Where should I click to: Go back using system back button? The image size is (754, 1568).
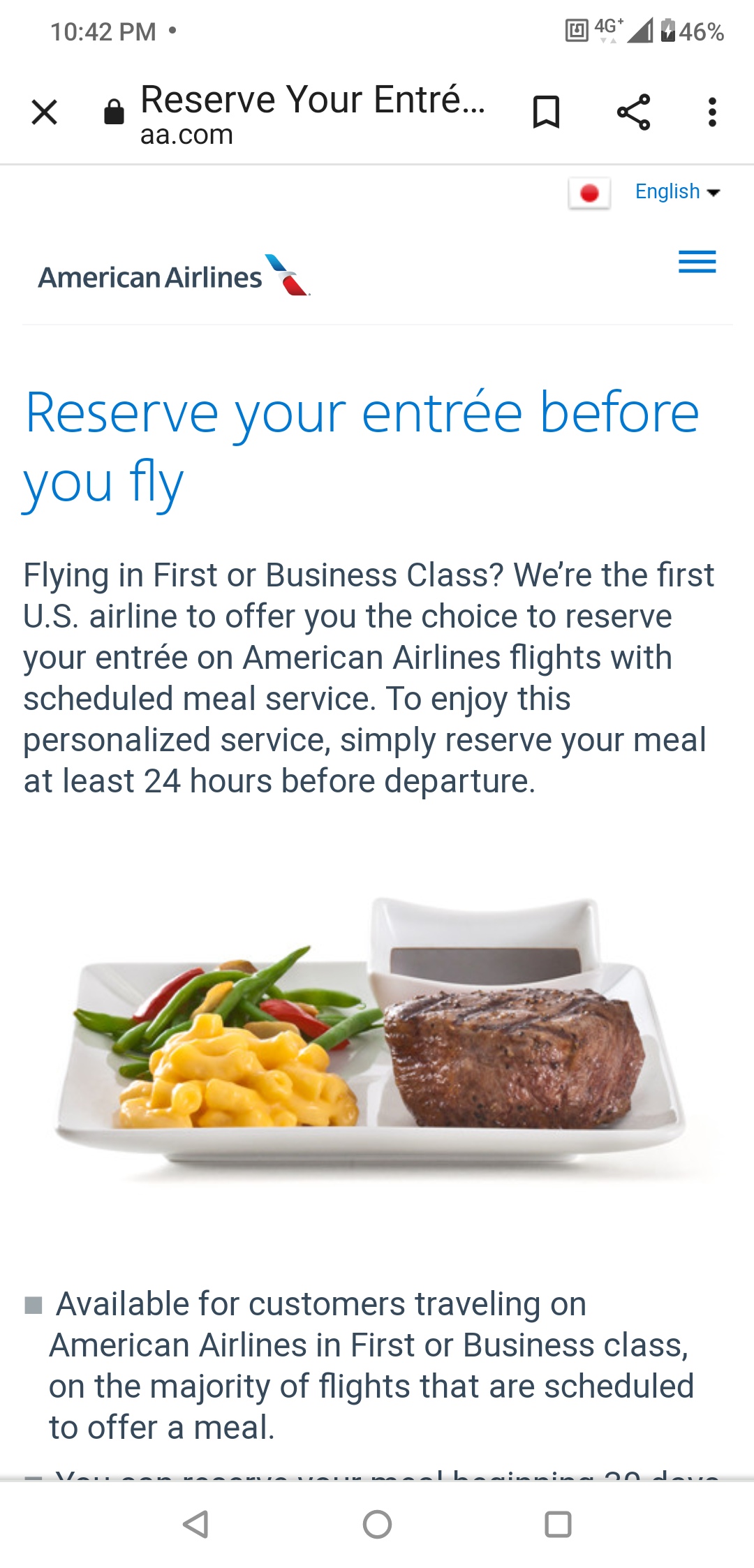point(195,1524)
